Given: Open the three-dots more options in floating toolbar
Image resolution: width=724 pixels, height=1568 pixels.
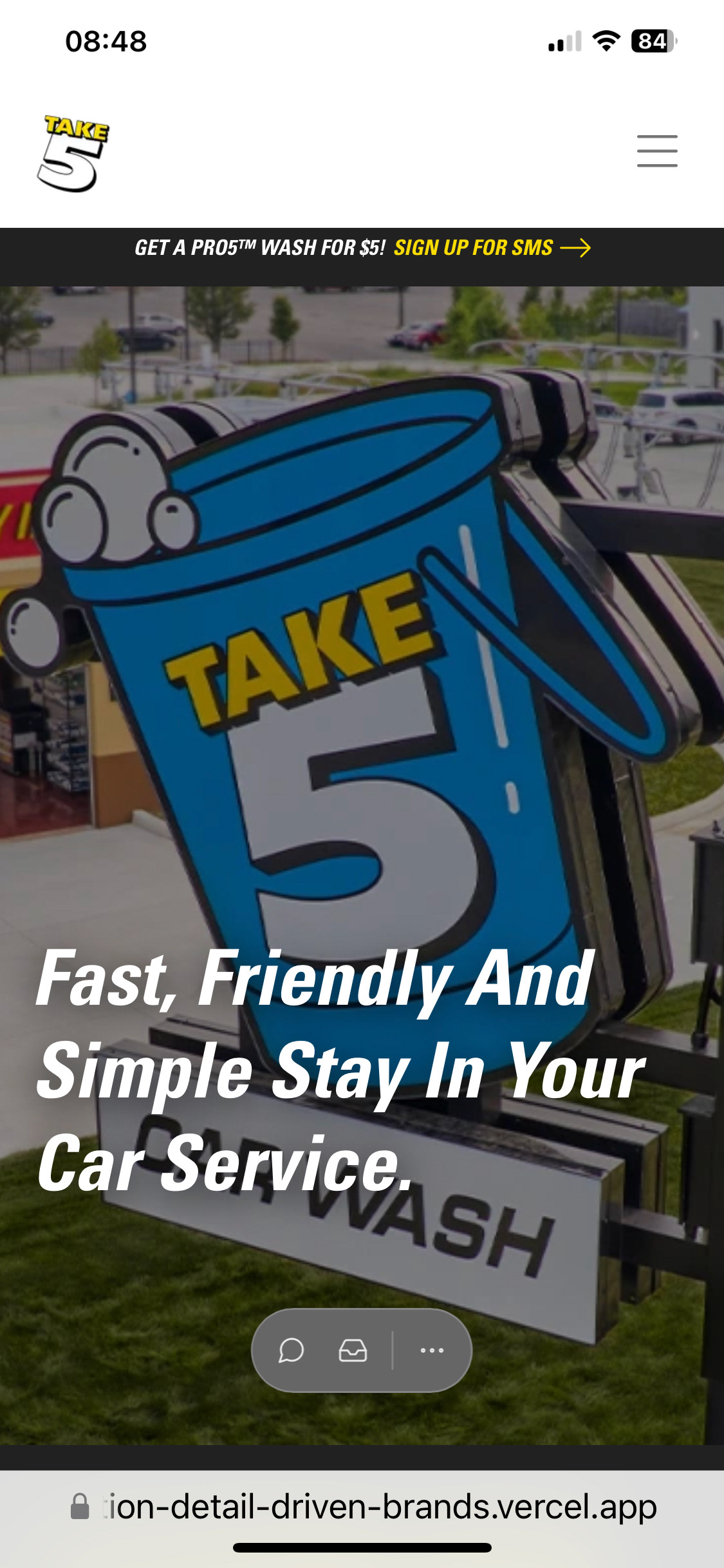Looking at the screenshot, I should 432,1350.
